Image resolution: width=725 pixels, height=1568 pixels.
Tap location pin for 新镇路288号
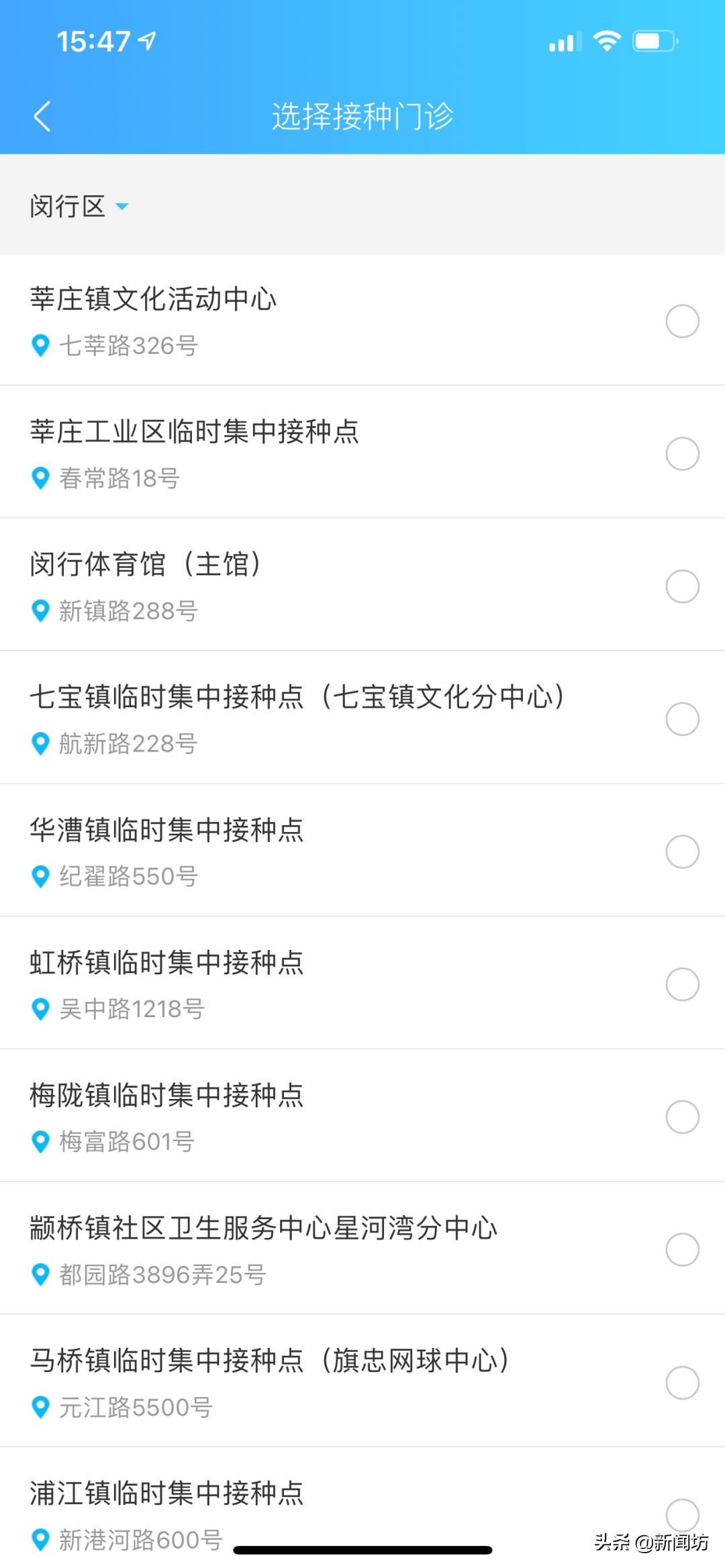click(x=40, y=612)
